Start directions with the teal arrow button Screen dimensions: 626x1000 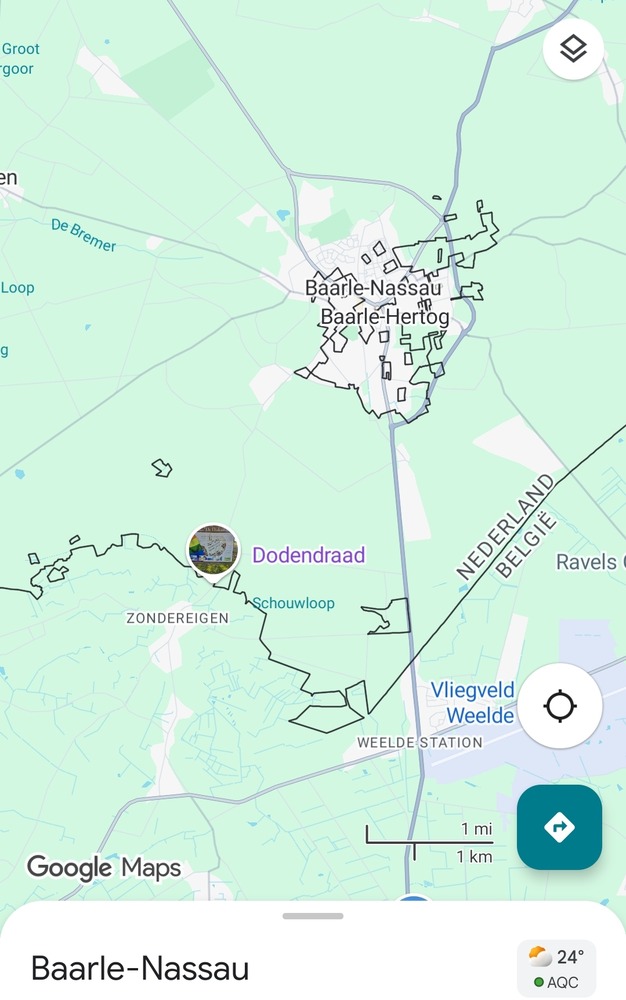559,827
